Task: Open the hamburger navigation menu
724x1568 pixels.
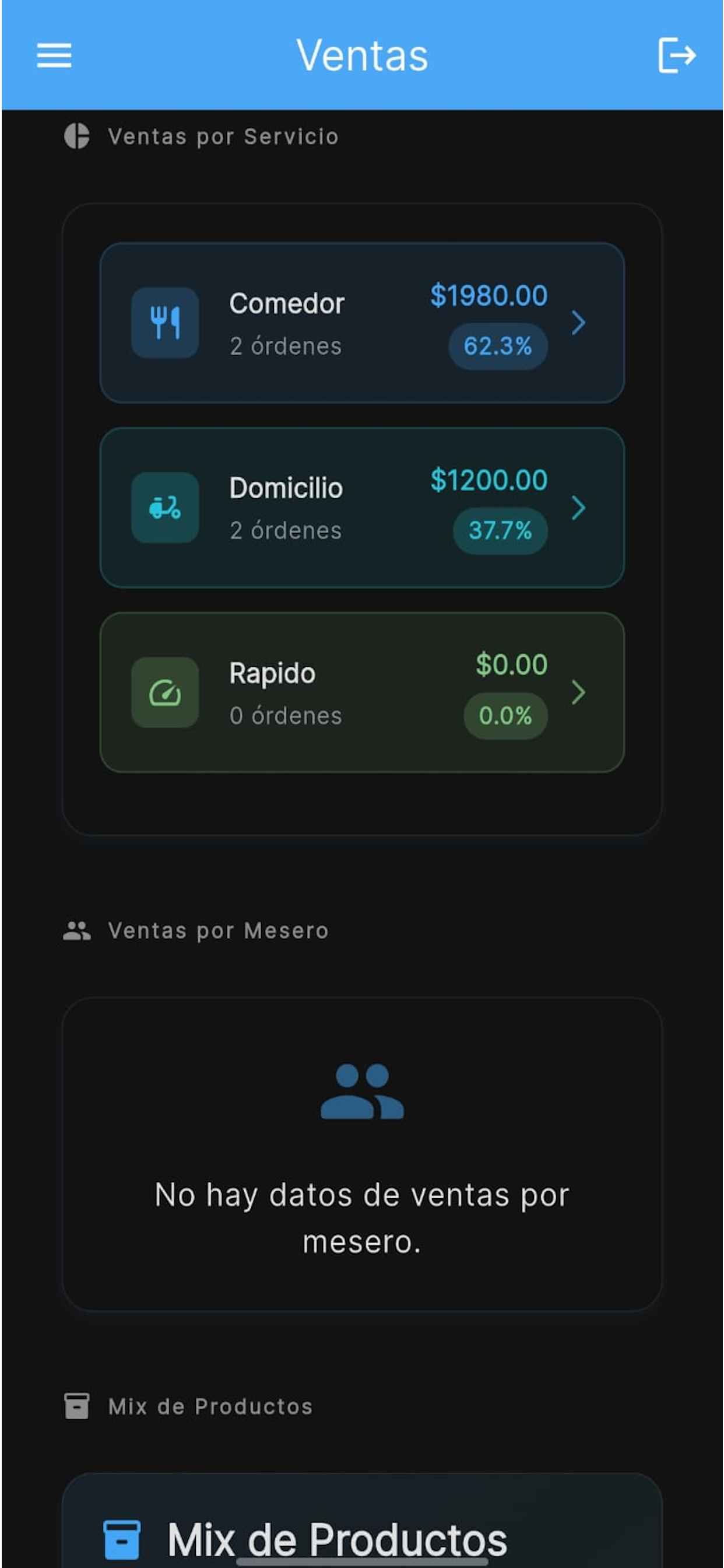Action: 54,56
